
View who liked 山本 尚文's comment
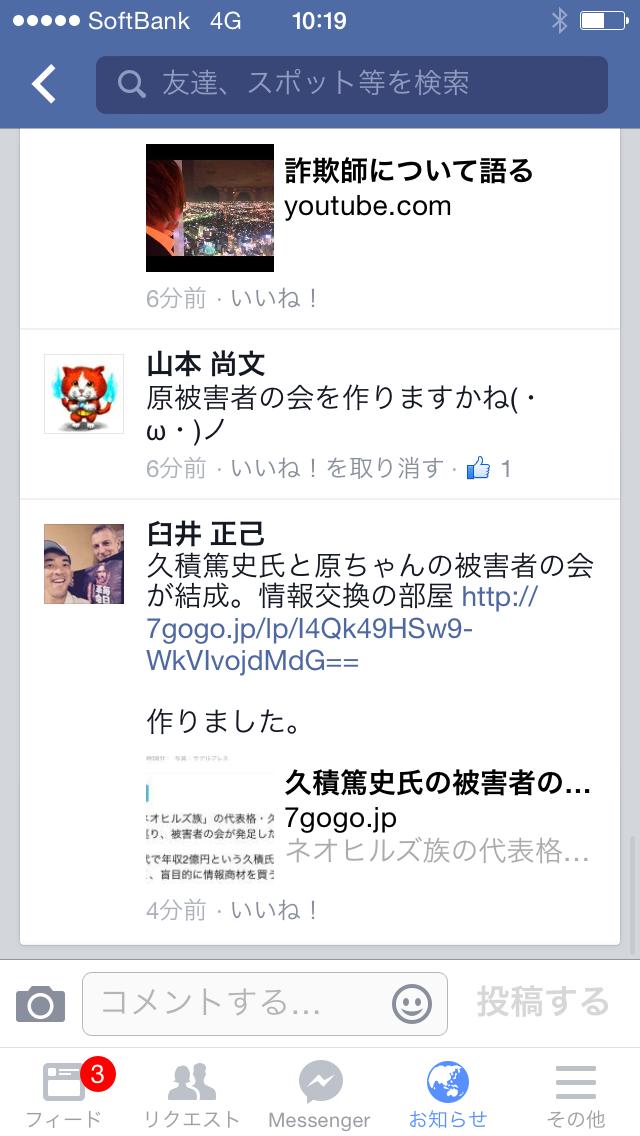click(490, 468)
